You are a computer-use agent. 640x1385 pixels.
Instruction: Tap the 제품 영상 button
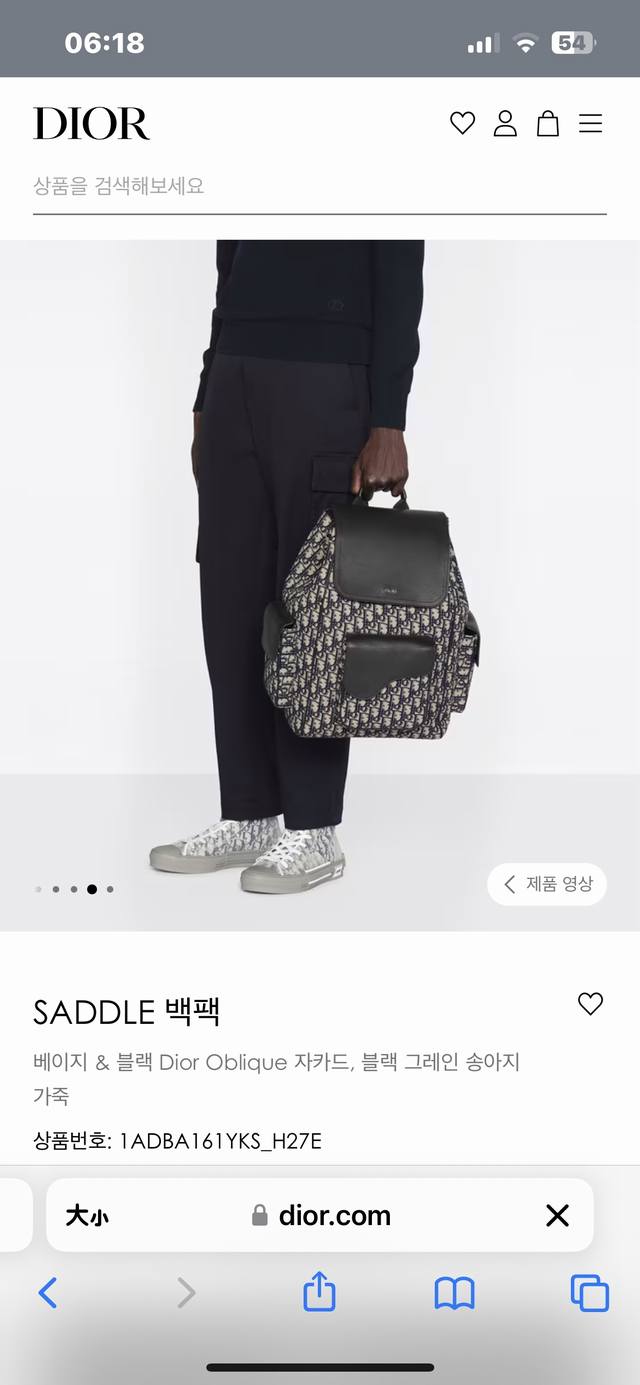(547, 884)
